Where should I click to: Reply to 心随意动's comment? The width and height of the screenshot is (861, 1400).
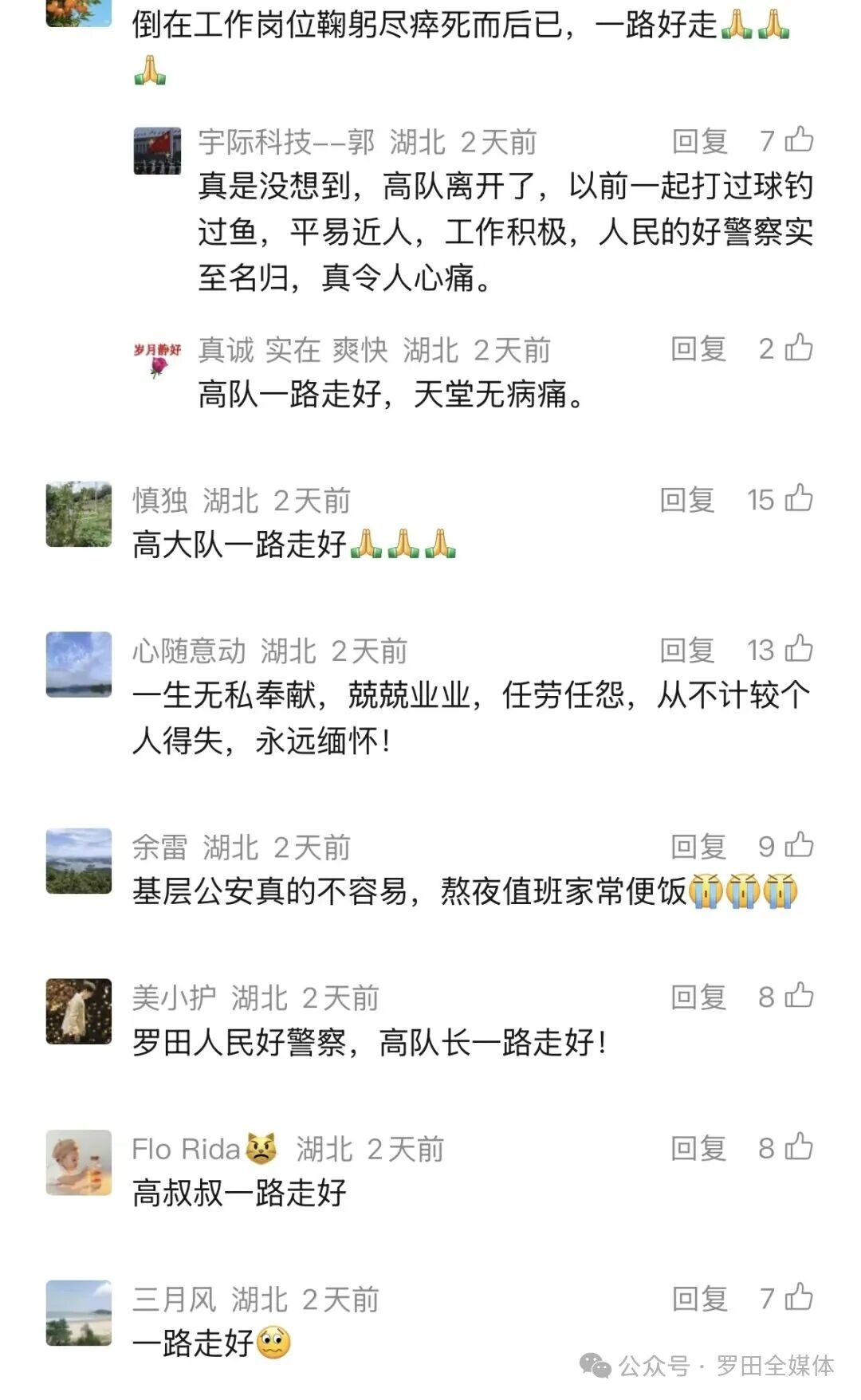[687, 651]
